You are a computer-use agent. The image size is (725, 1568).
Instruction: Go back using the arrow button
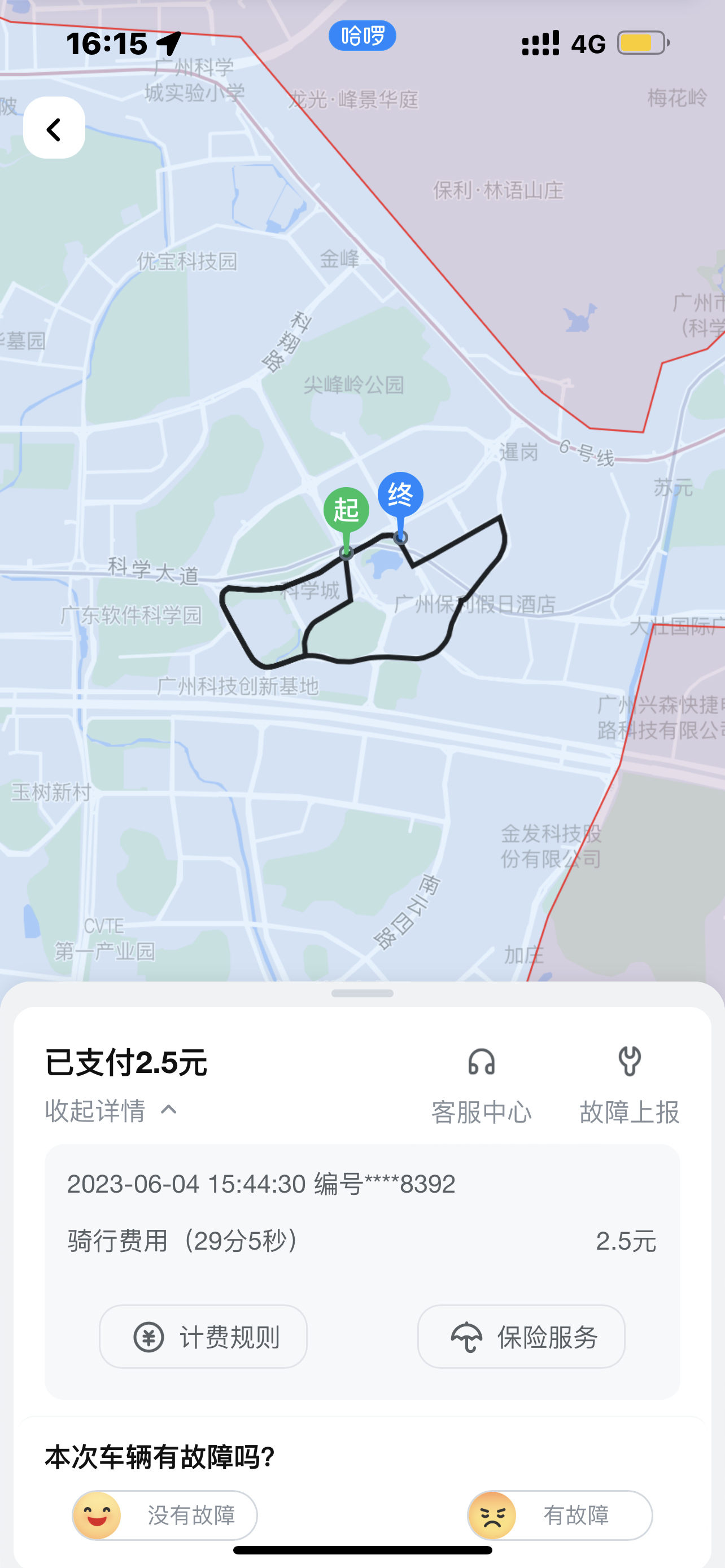click(x=54, y=128)
